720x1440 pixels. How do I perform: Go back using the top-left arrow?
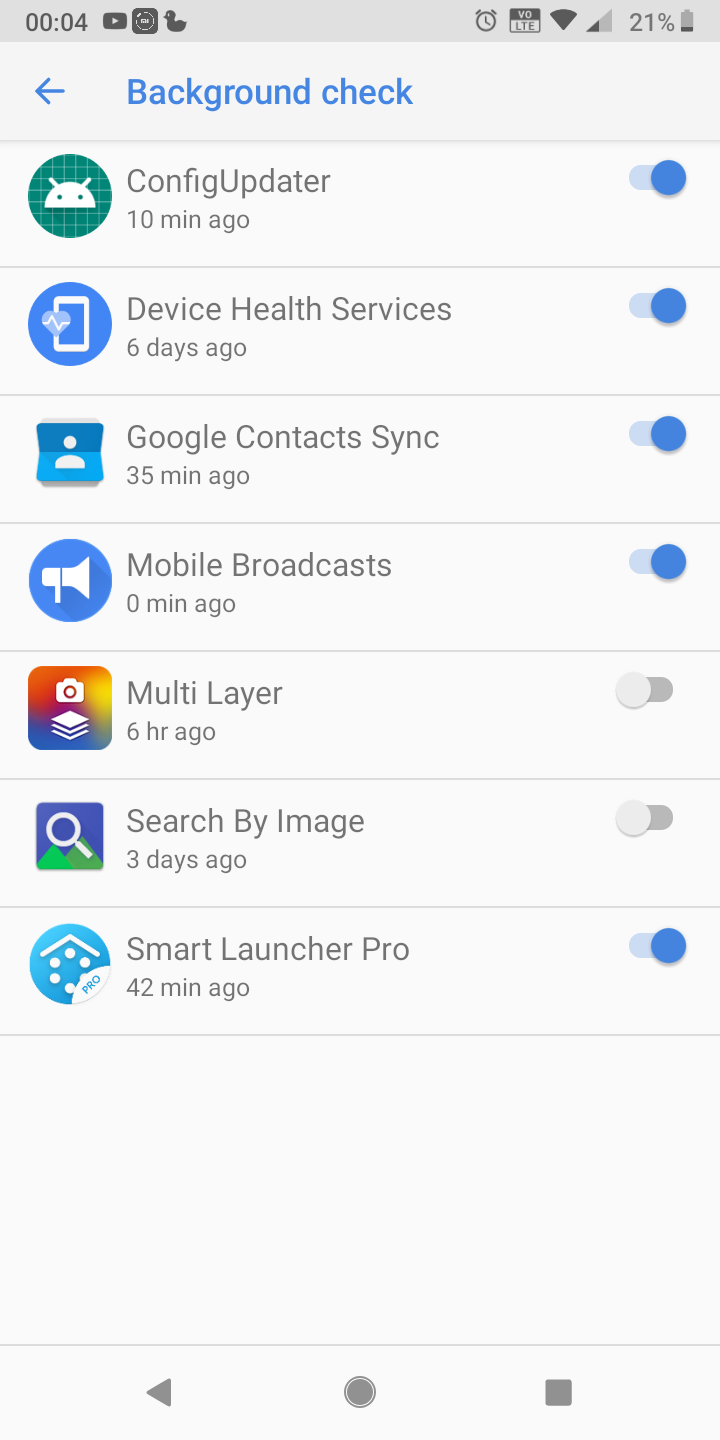[49, 92]
